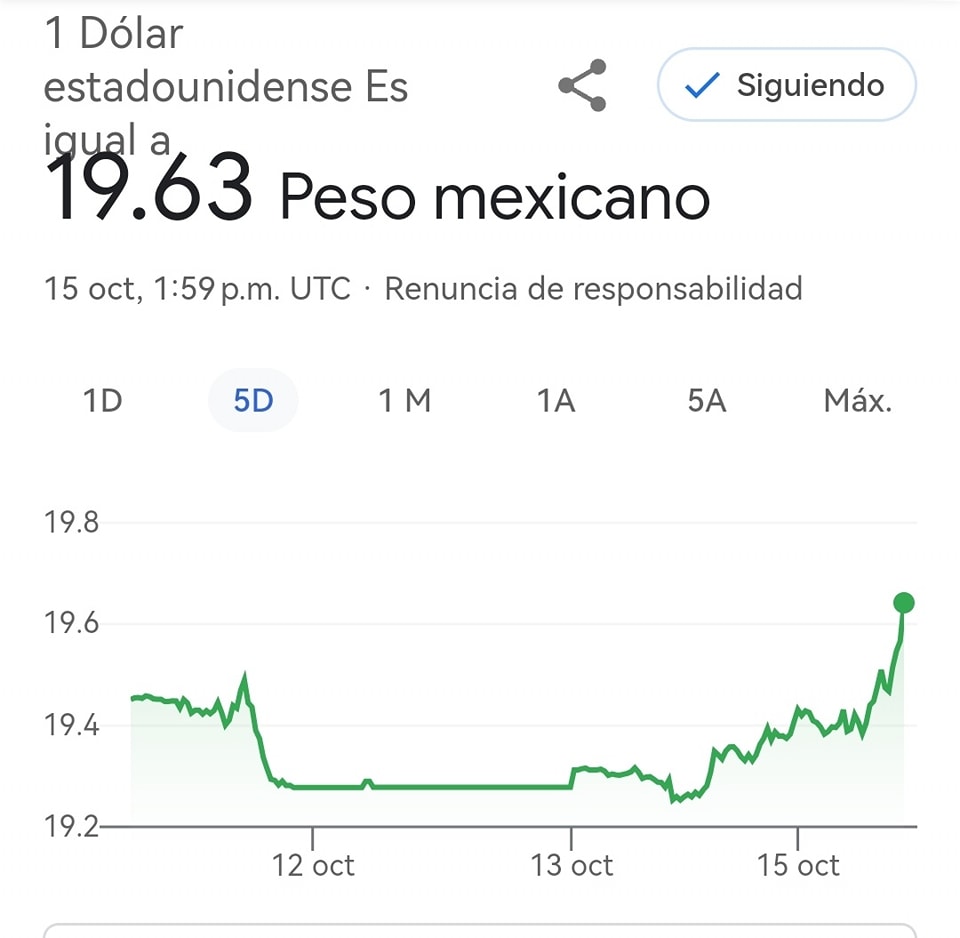Show the Máx. full history range
The height and width of the screenshot is (938, 960).
click(x=857, y=402)
